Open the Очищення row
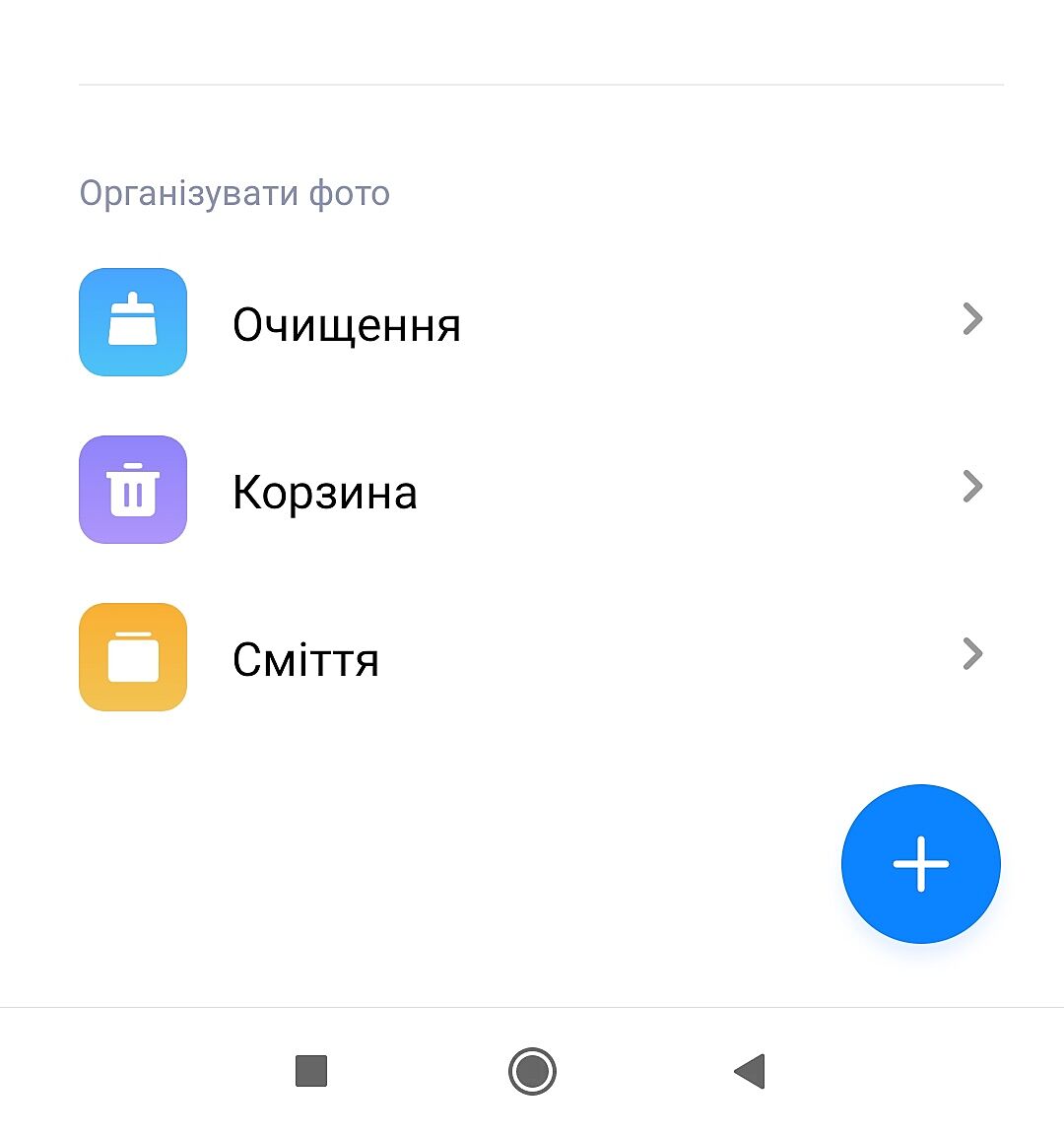 (x=532, y=323)
